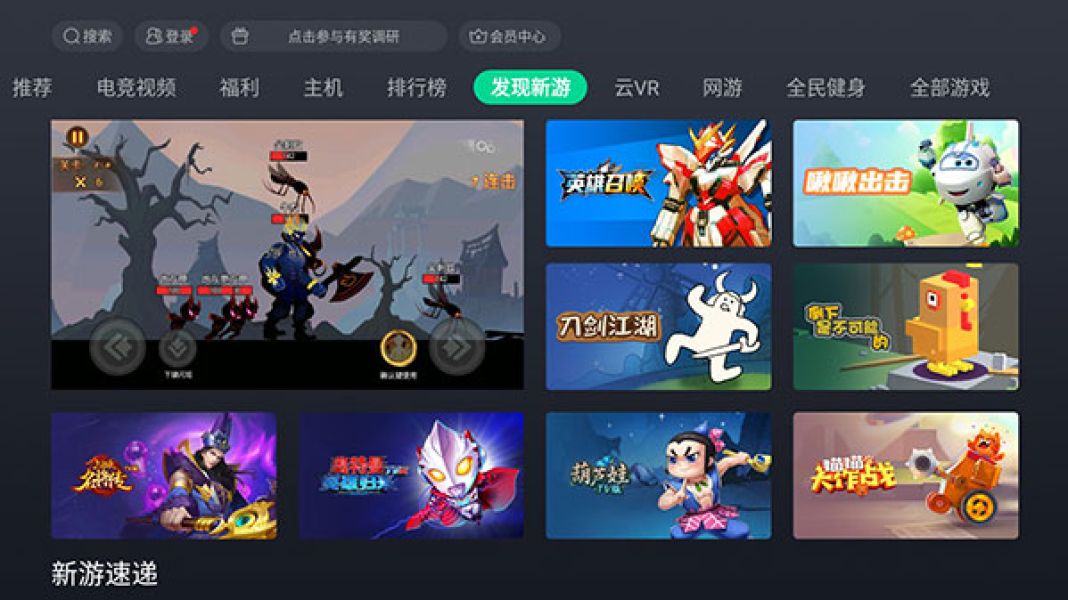
Task: Open the 福利 tab
Action: click(x=239, y=88)
